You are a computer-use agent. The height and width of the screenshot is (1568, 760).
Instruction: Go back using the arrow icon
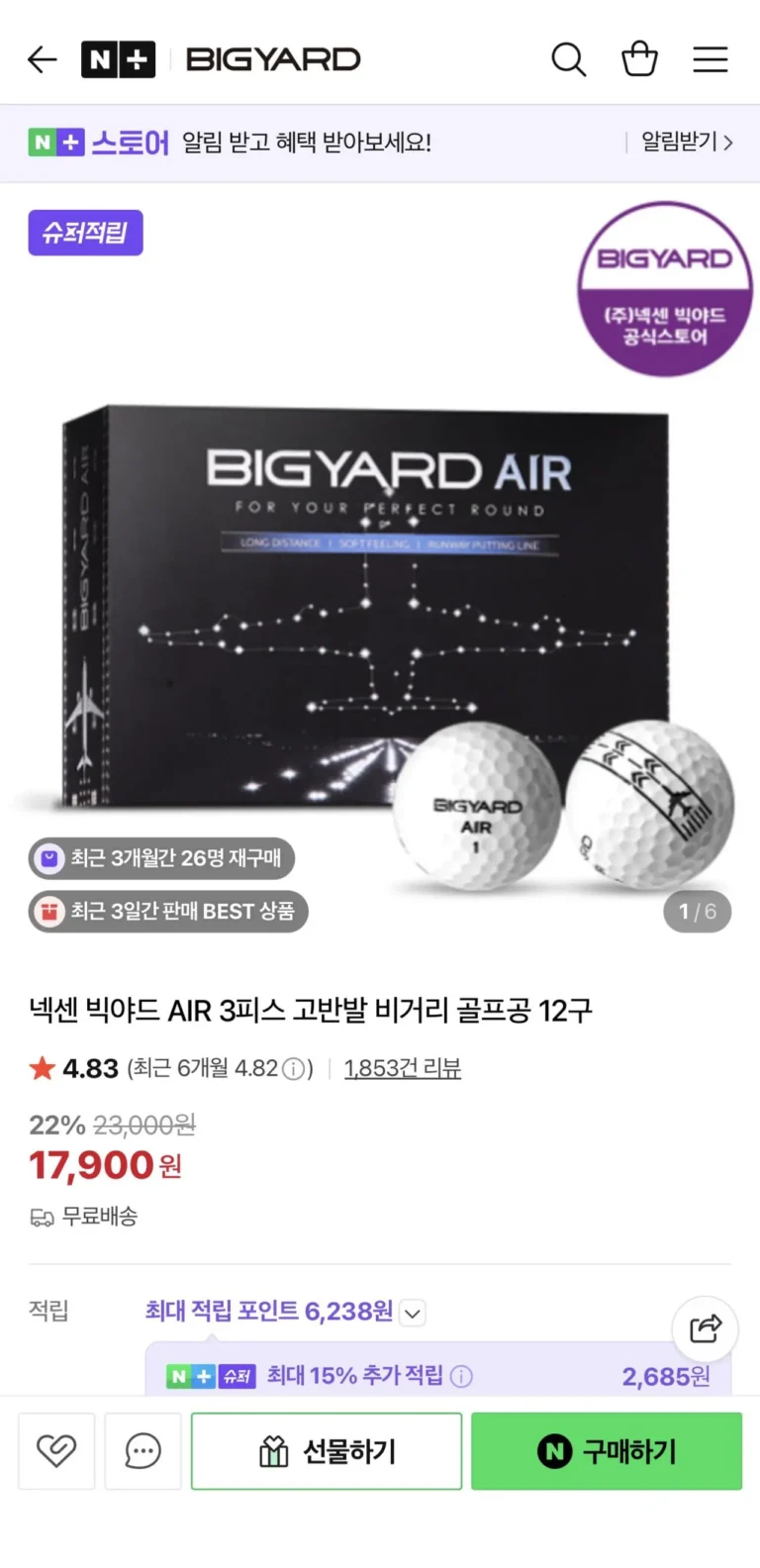pyautogui.click(x=42, y=59)
